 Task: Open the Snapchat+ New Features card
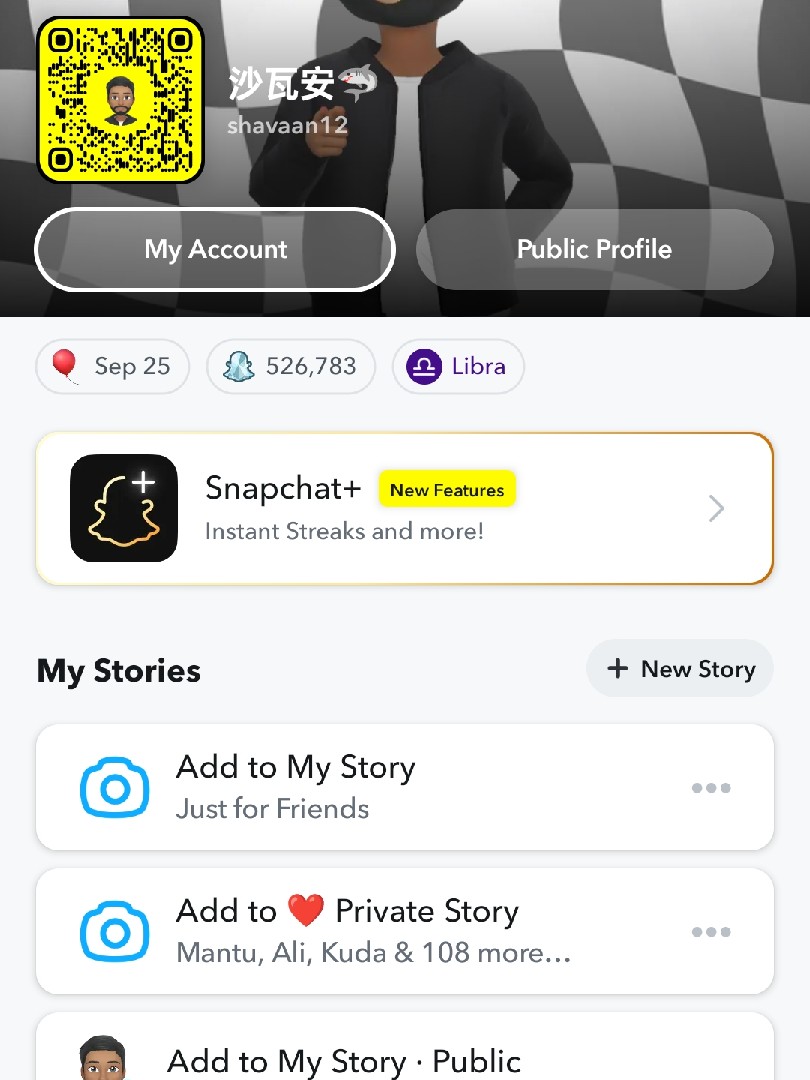[x=404, y=509]
